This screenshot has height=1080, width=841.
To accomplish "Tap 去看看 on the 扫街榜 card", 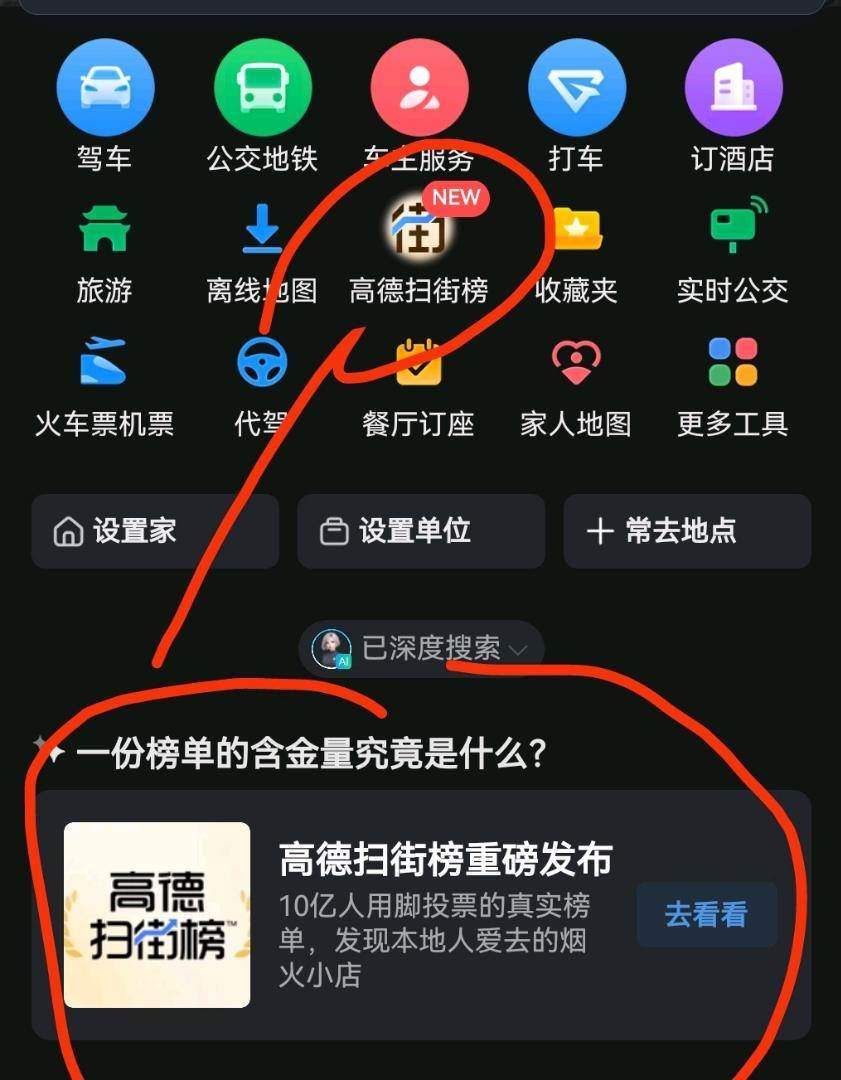I will pyautogui.click(x=706, y=915).
